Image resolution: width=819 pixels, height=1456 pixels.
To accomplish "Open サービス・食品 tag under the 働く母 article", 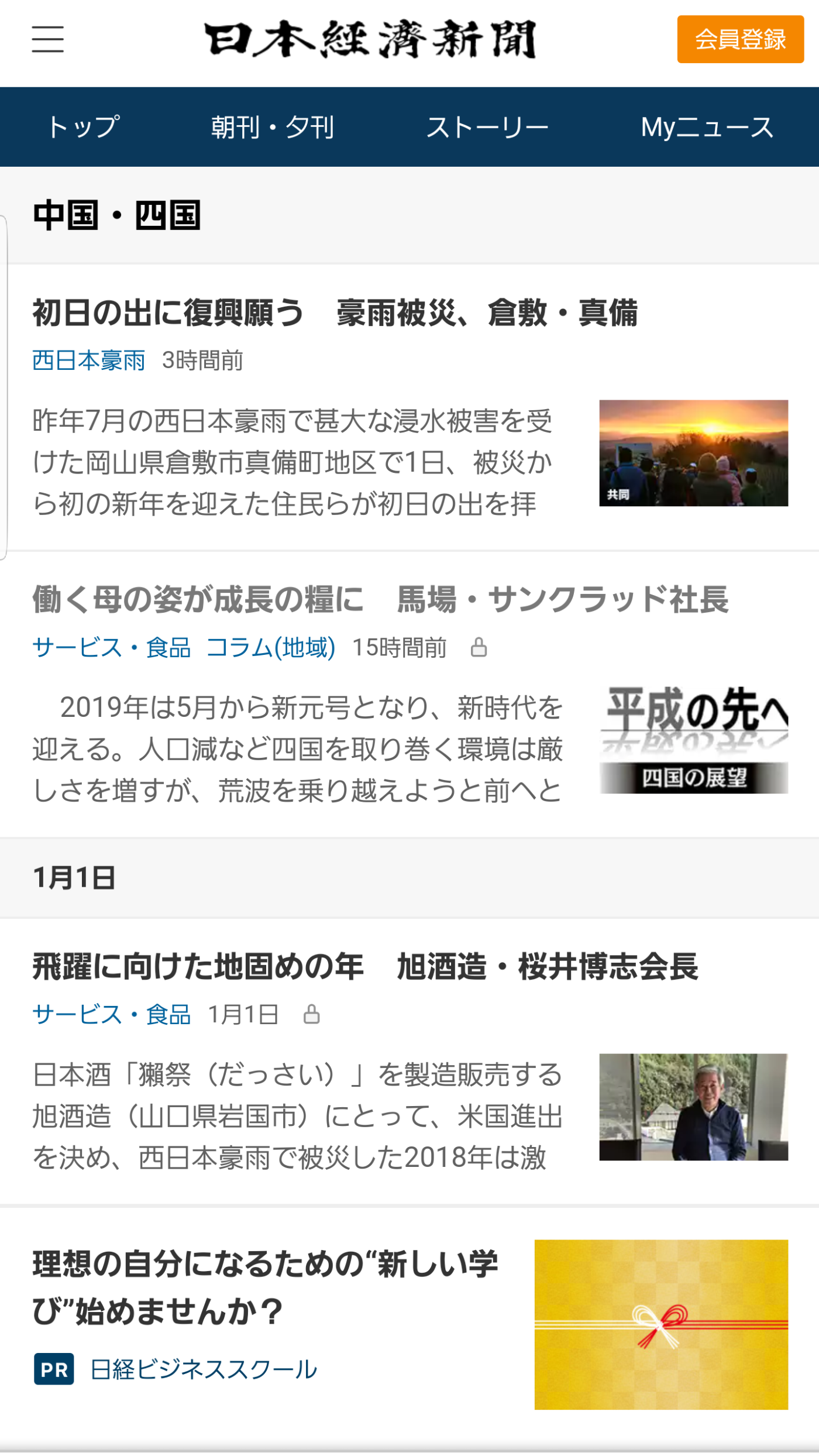I will click(x=112, y=648).
